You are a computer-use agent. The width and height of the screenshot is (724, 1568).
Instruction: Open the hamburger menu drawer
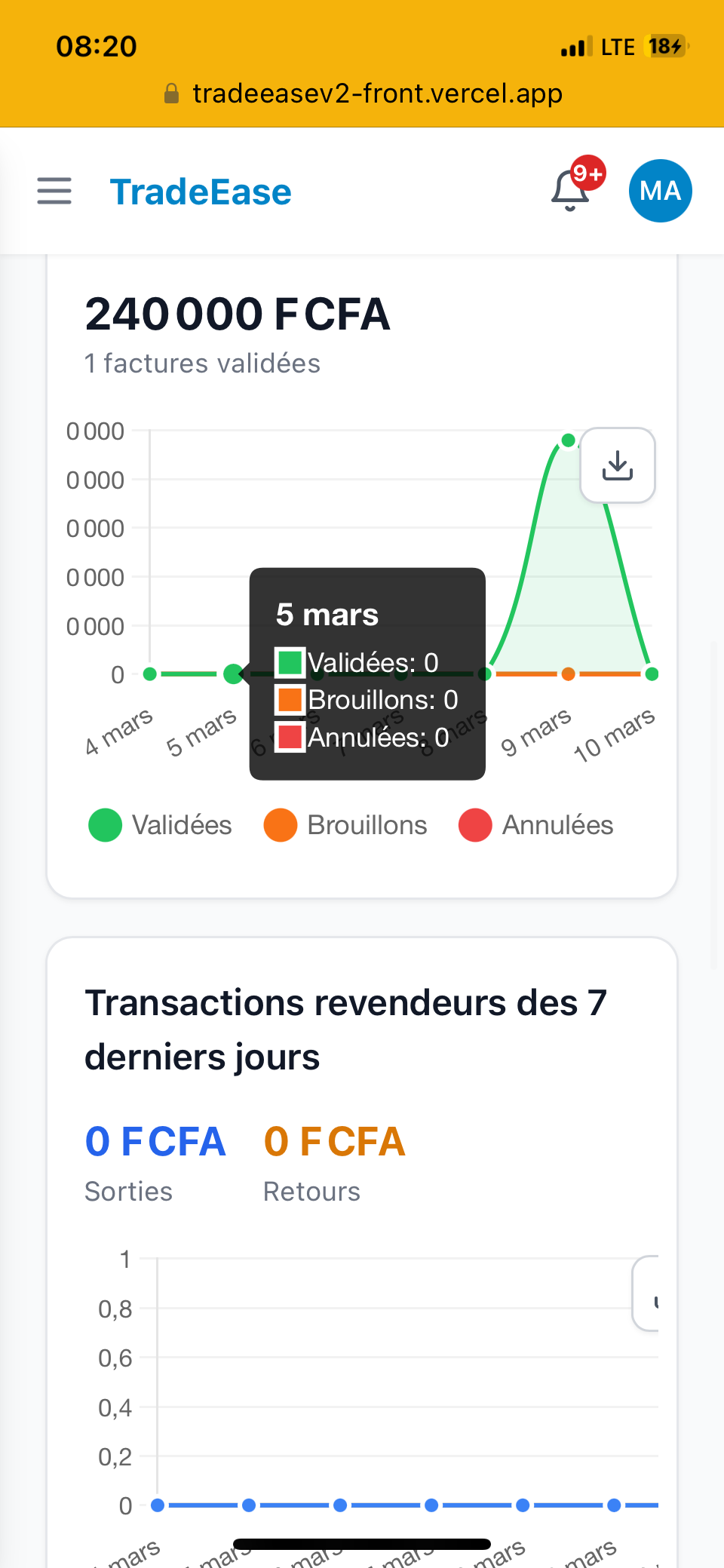tap(54, 192)
